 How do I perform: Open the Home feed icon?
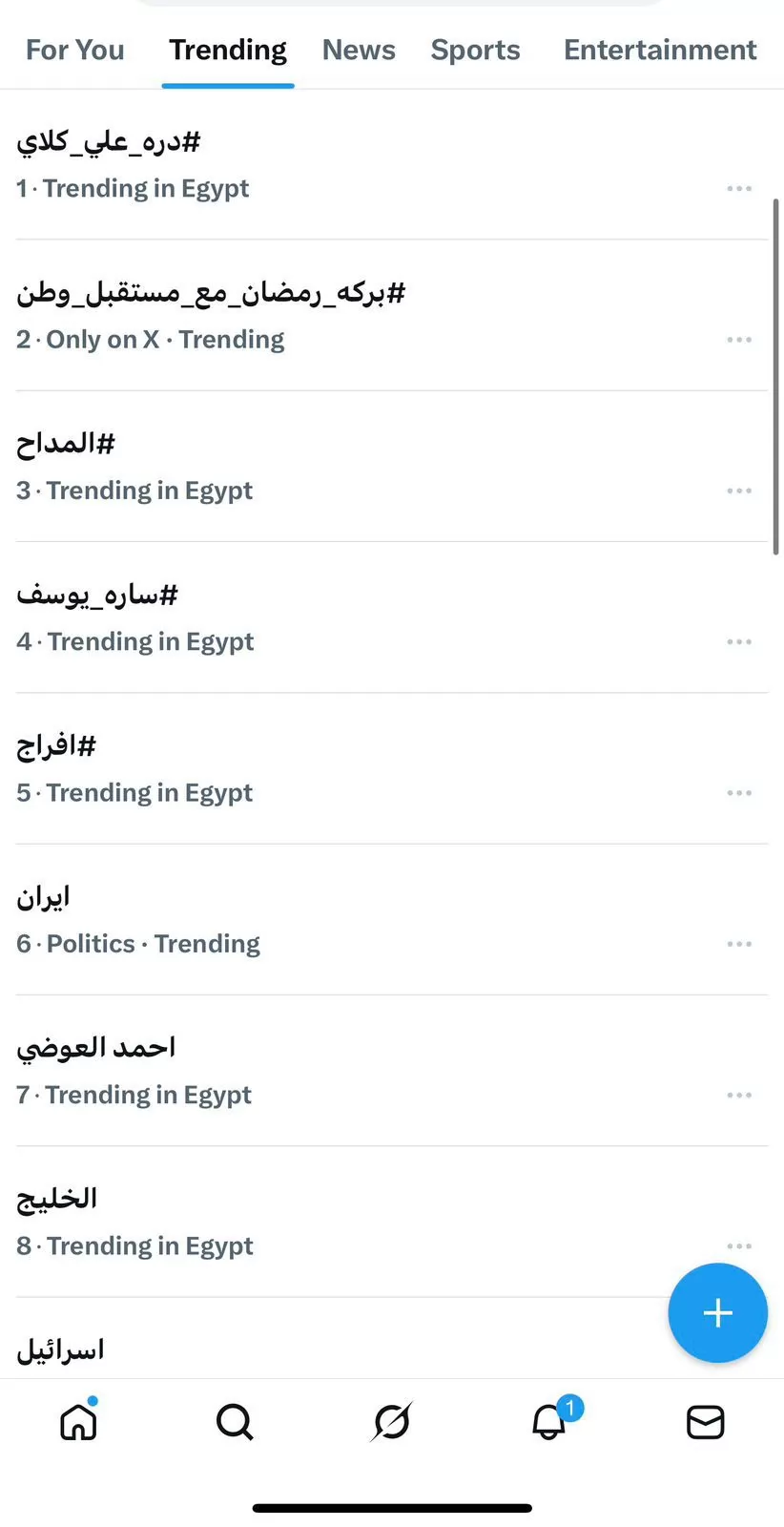78,1421
